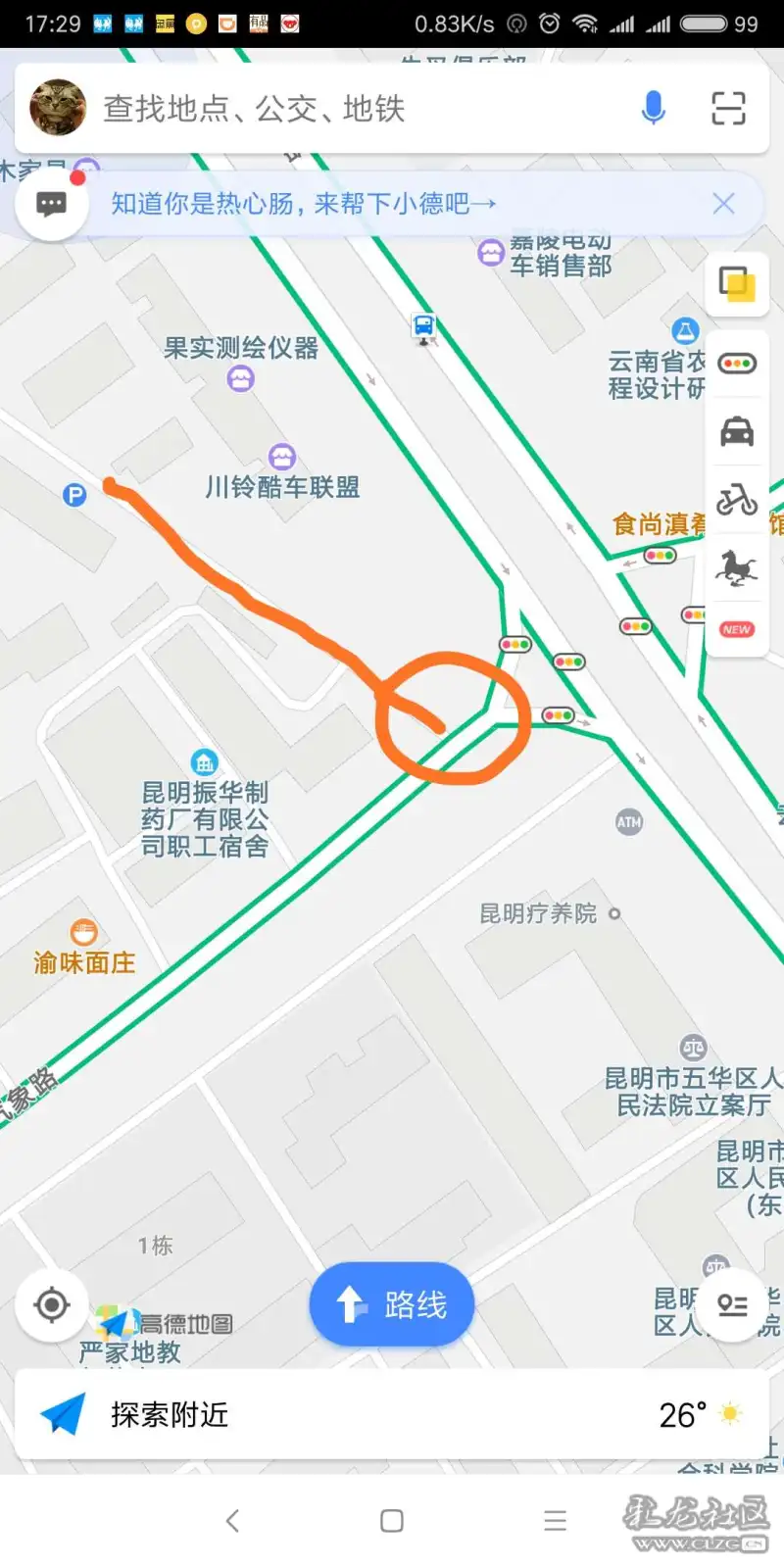This screenshot has width=784, height=1568.
Task: Open the map layers button
Action: pyautogui.click(x=737, y=284)
